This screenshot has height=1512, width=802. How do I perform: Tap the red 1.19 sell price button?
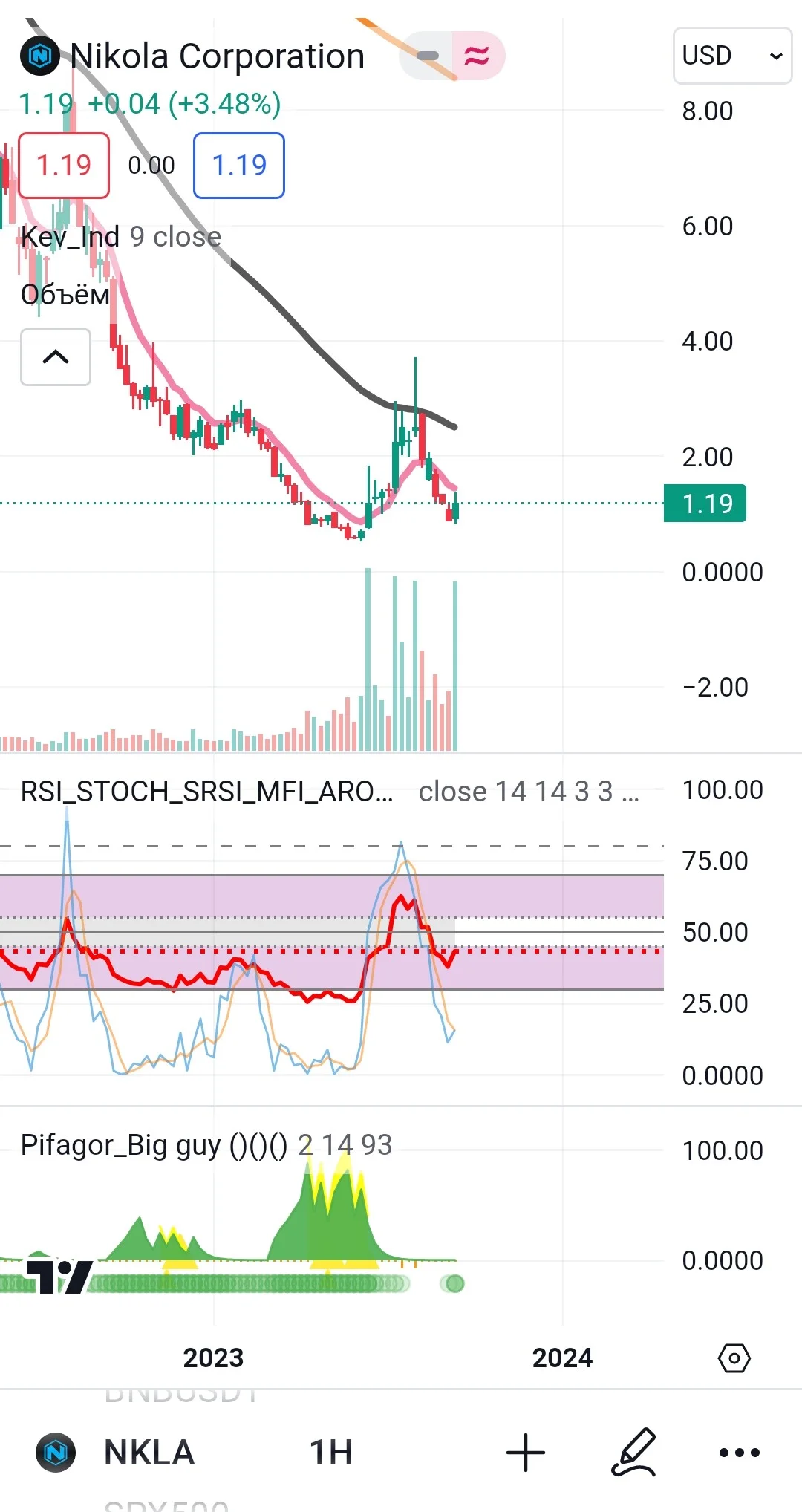[x=64, y=166]
